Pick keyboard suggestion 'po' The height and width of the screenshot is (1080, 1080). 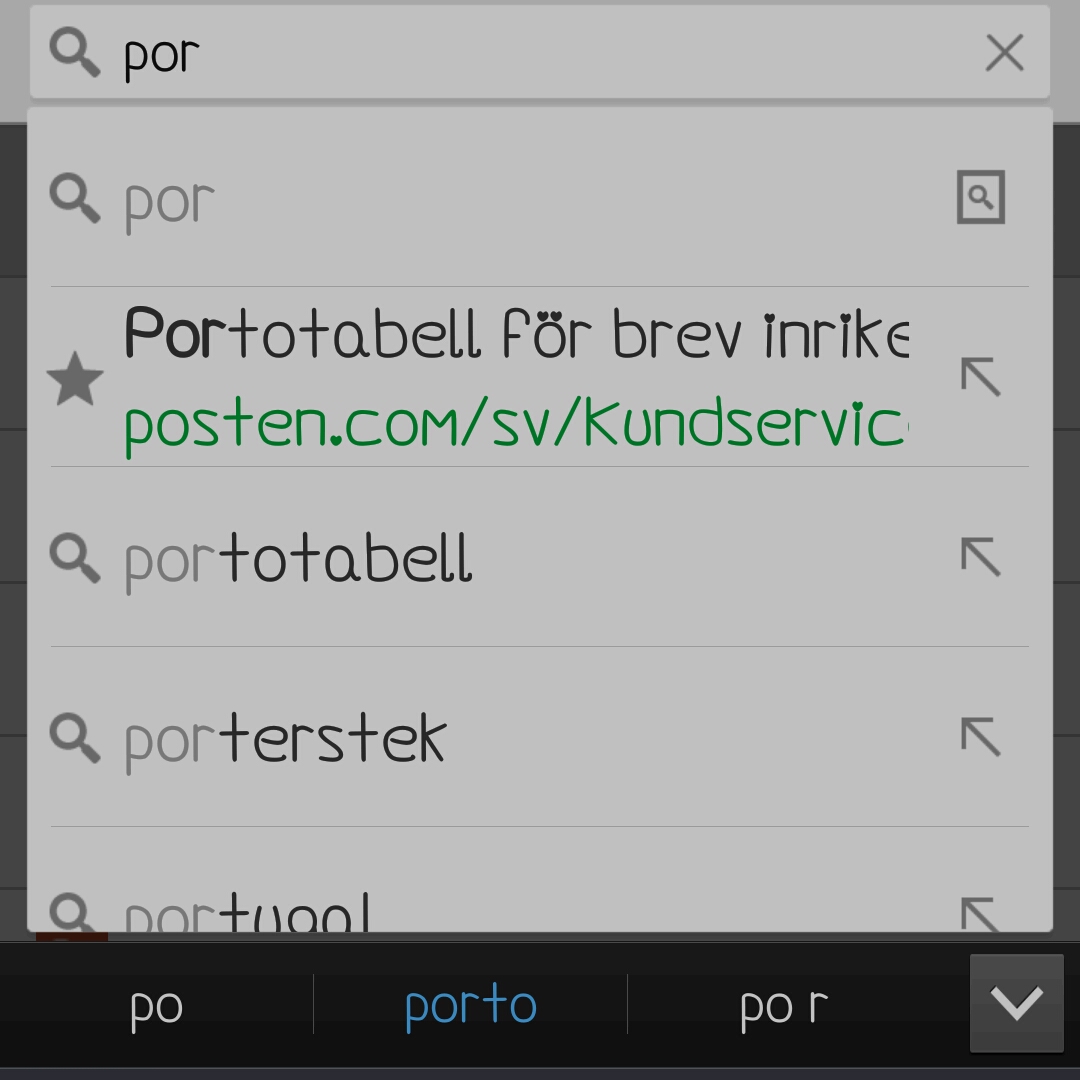pyautogui.click(x=156, y=1006)
